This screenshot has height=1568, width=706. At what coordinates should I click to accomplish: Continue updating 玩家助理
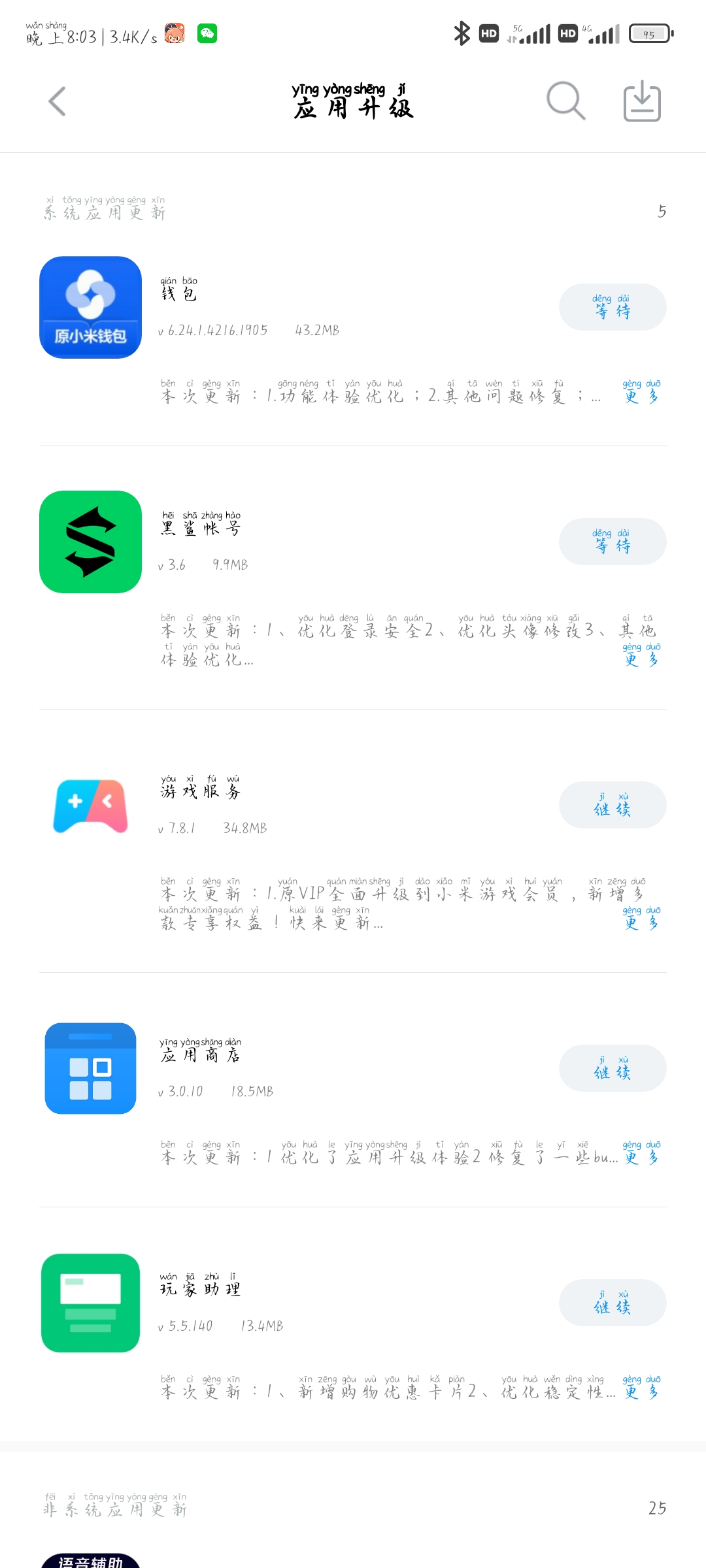pos(613,1303)
